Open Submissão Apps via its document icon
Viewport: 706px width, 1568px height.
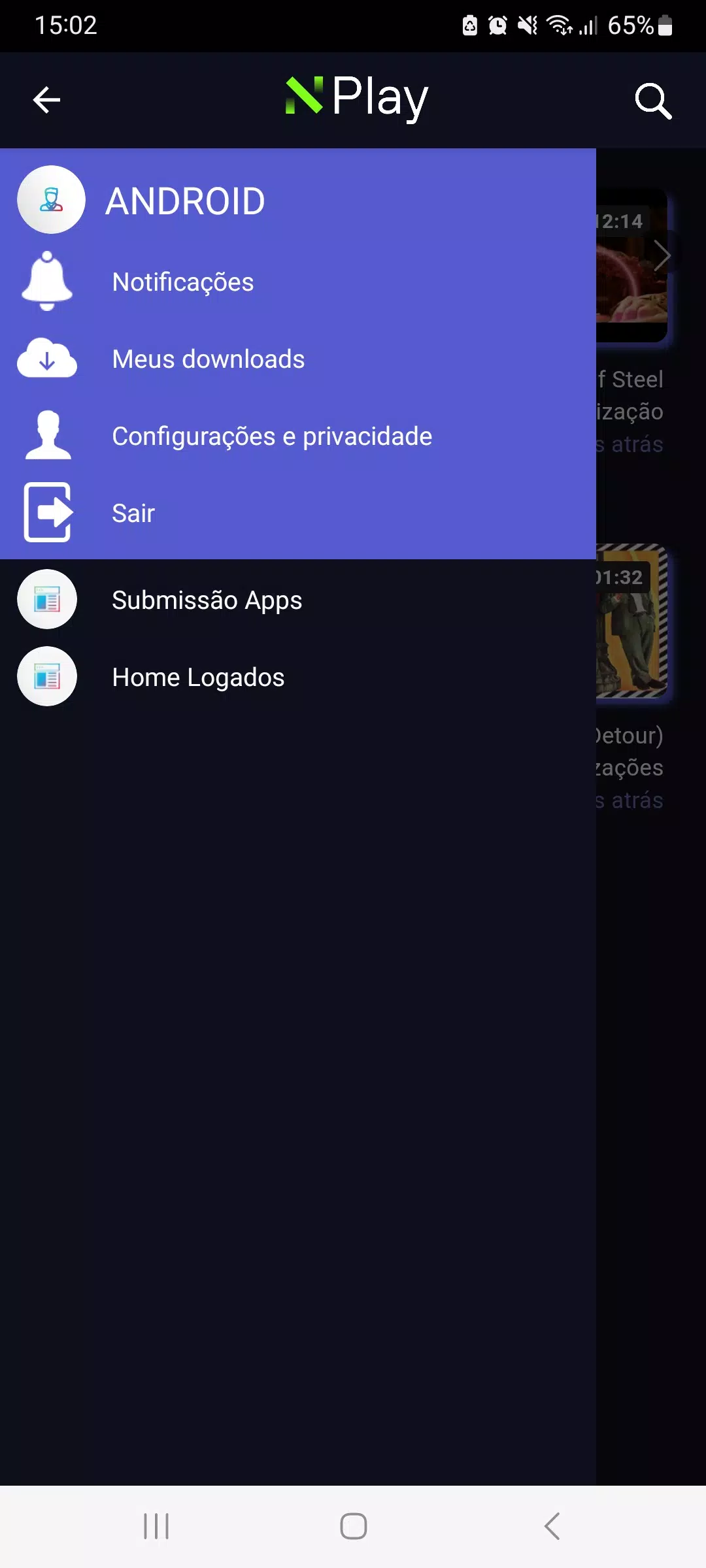(x=46, y=598)
